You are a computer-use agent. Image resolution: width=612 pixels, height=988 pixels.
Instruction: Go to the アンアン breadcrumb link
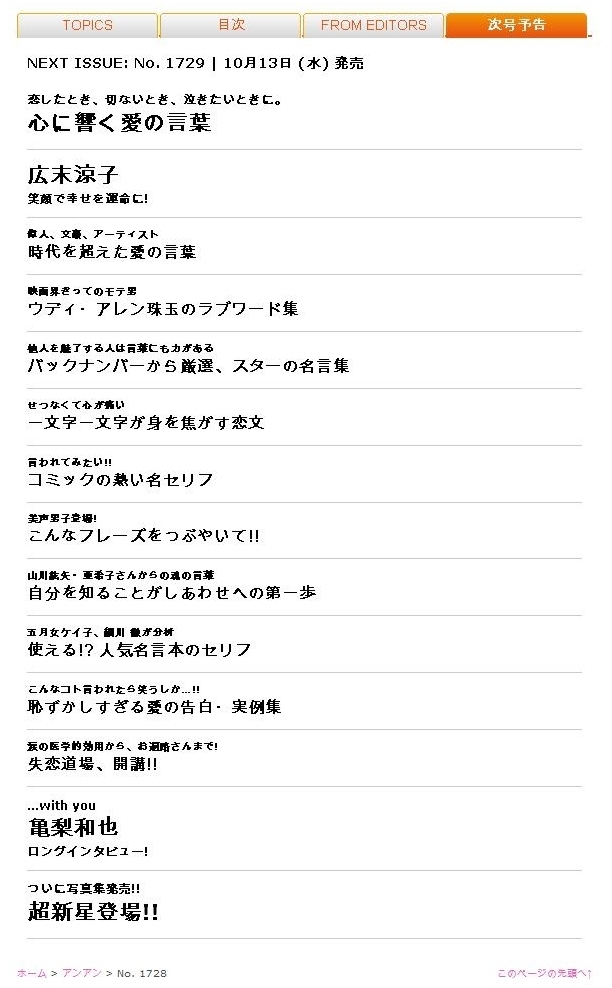click(81, 973)
